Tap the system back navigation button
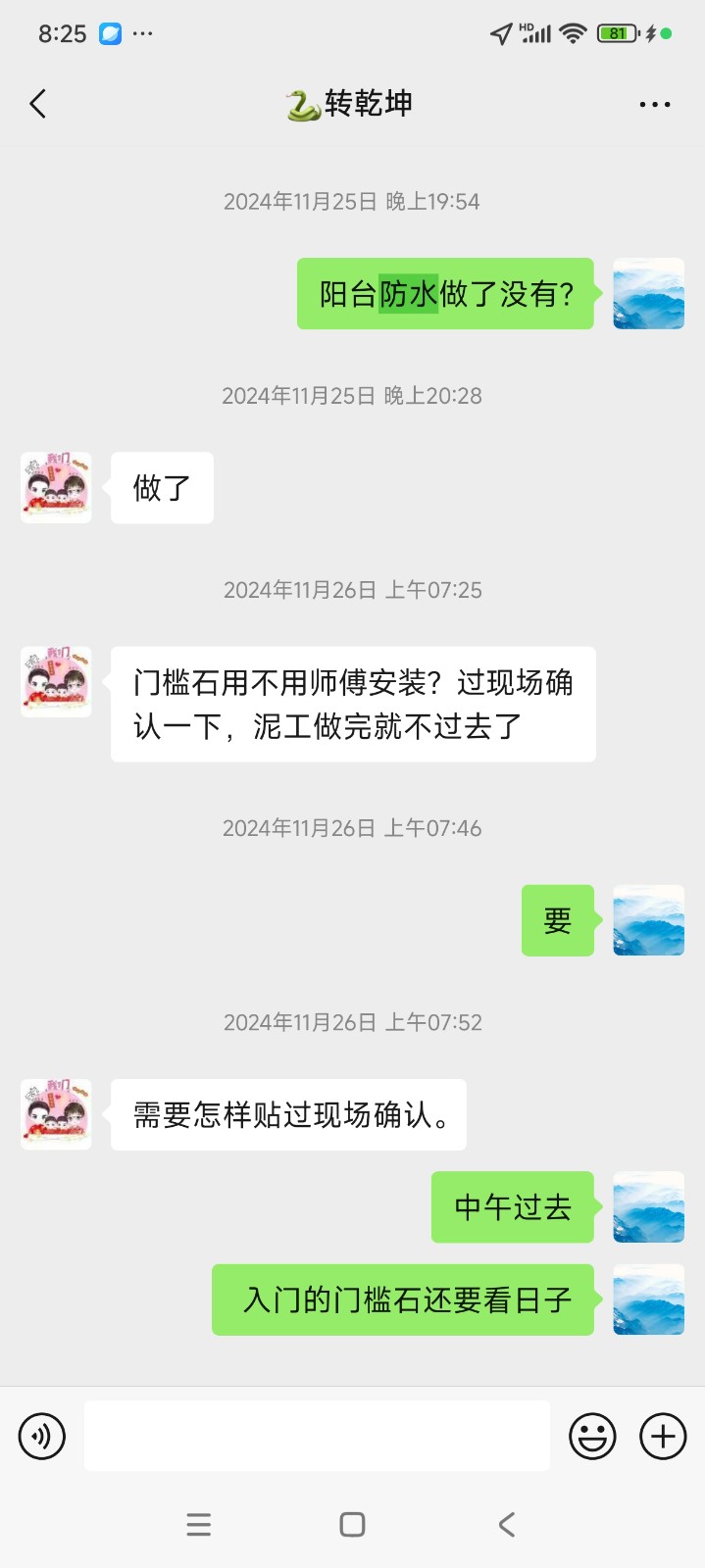Image resolution: width=705 pixels, height=1568 pixels. (x=506, y=1524)
